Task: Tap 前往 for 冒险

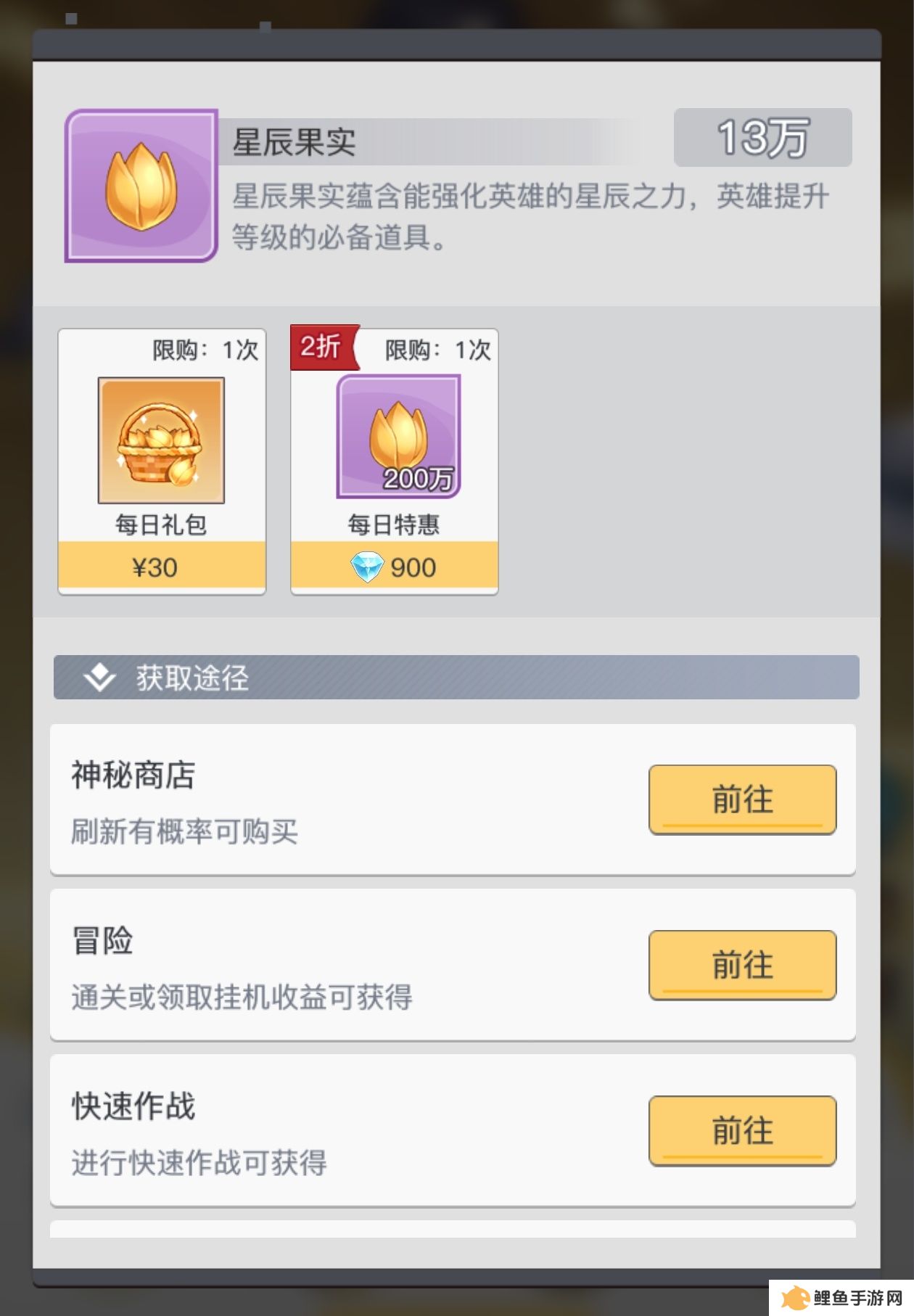Action: pos(742,965)
